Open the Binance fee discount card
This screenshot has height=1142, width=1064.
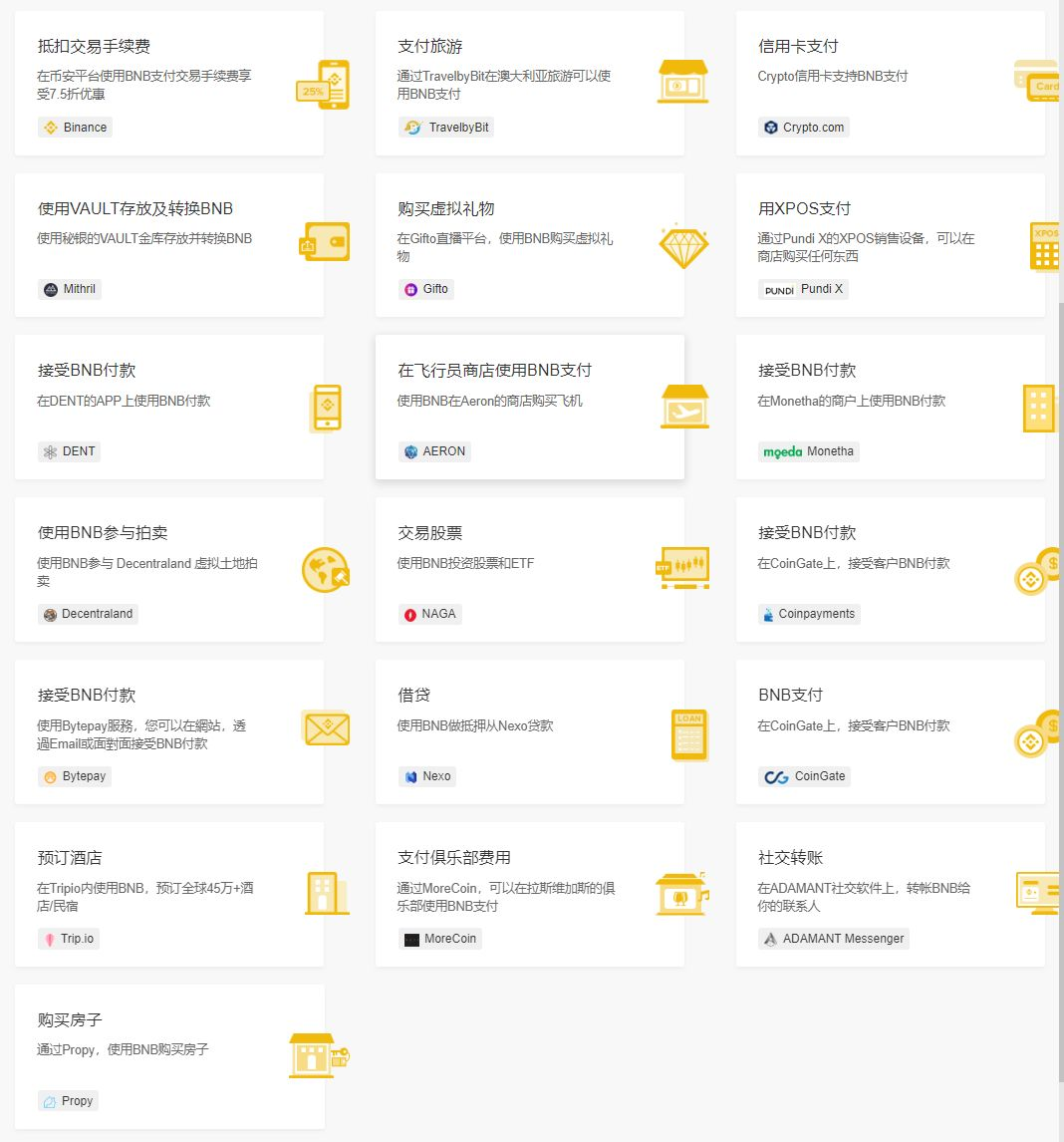[x=168, y=84]
